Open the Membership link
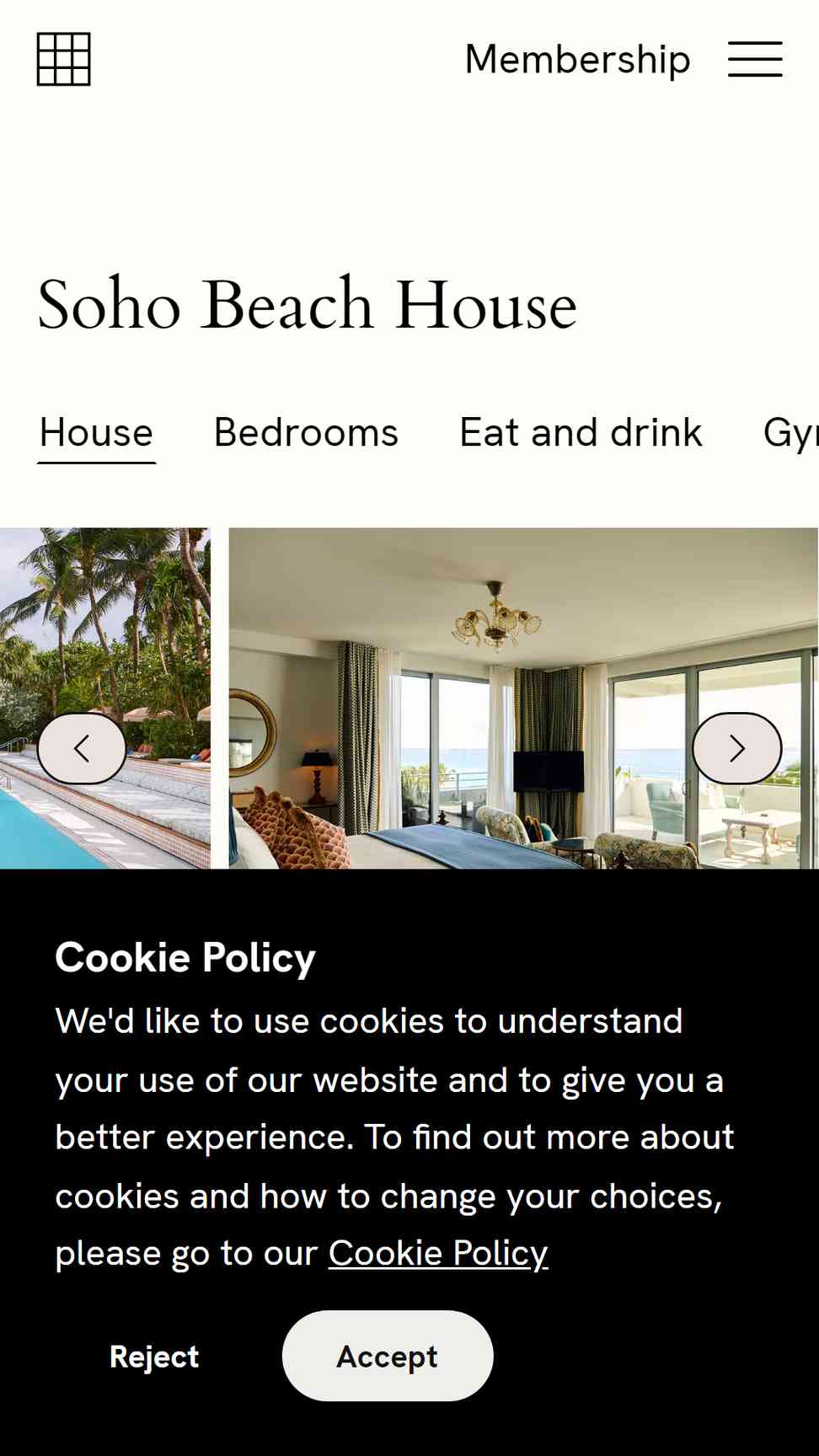Viewport: 819px width, 1456px height. pyautogui.click(x=577, y=60)
